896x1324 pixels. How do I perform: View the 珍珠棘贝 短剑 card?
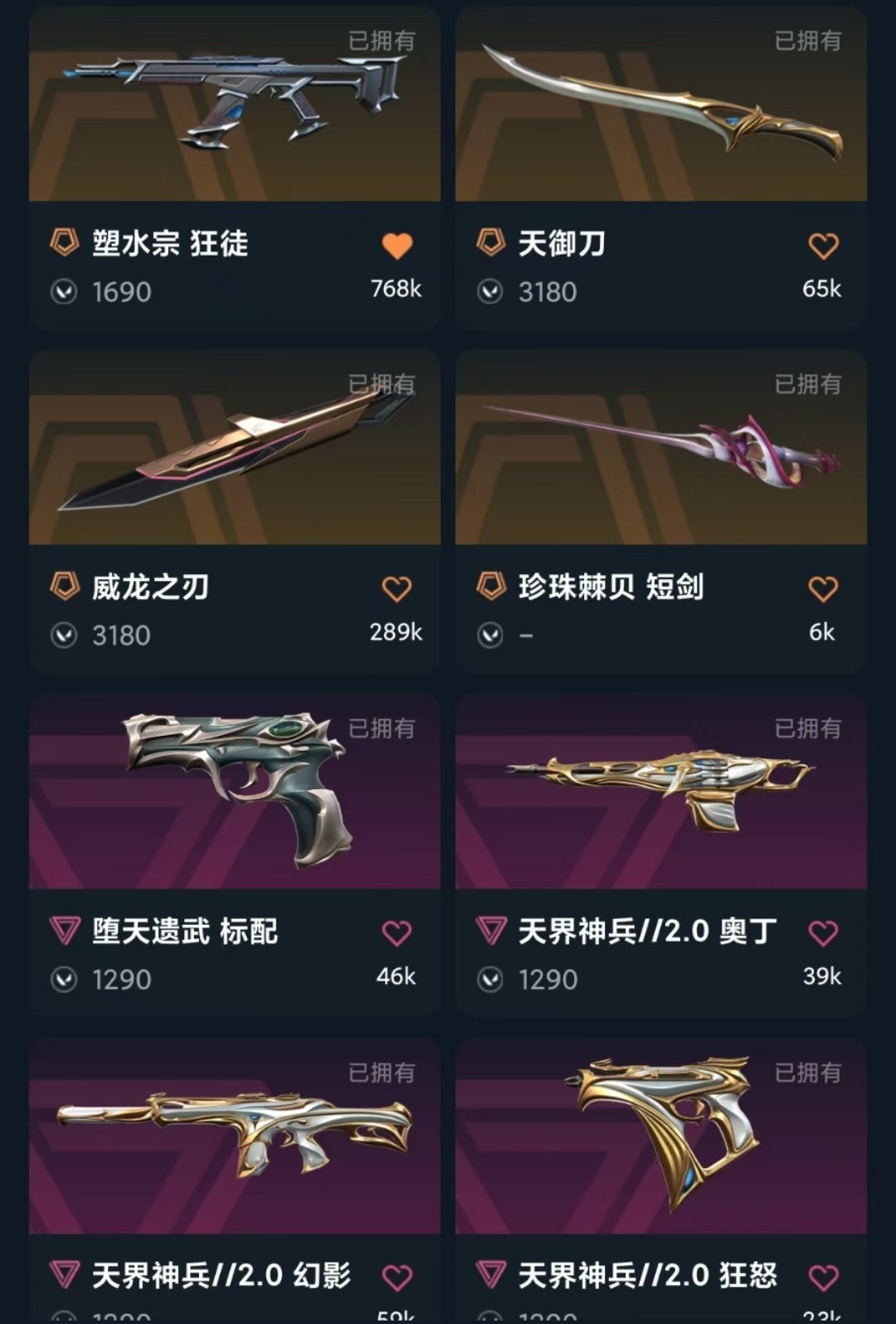click(x=661, y=512)
